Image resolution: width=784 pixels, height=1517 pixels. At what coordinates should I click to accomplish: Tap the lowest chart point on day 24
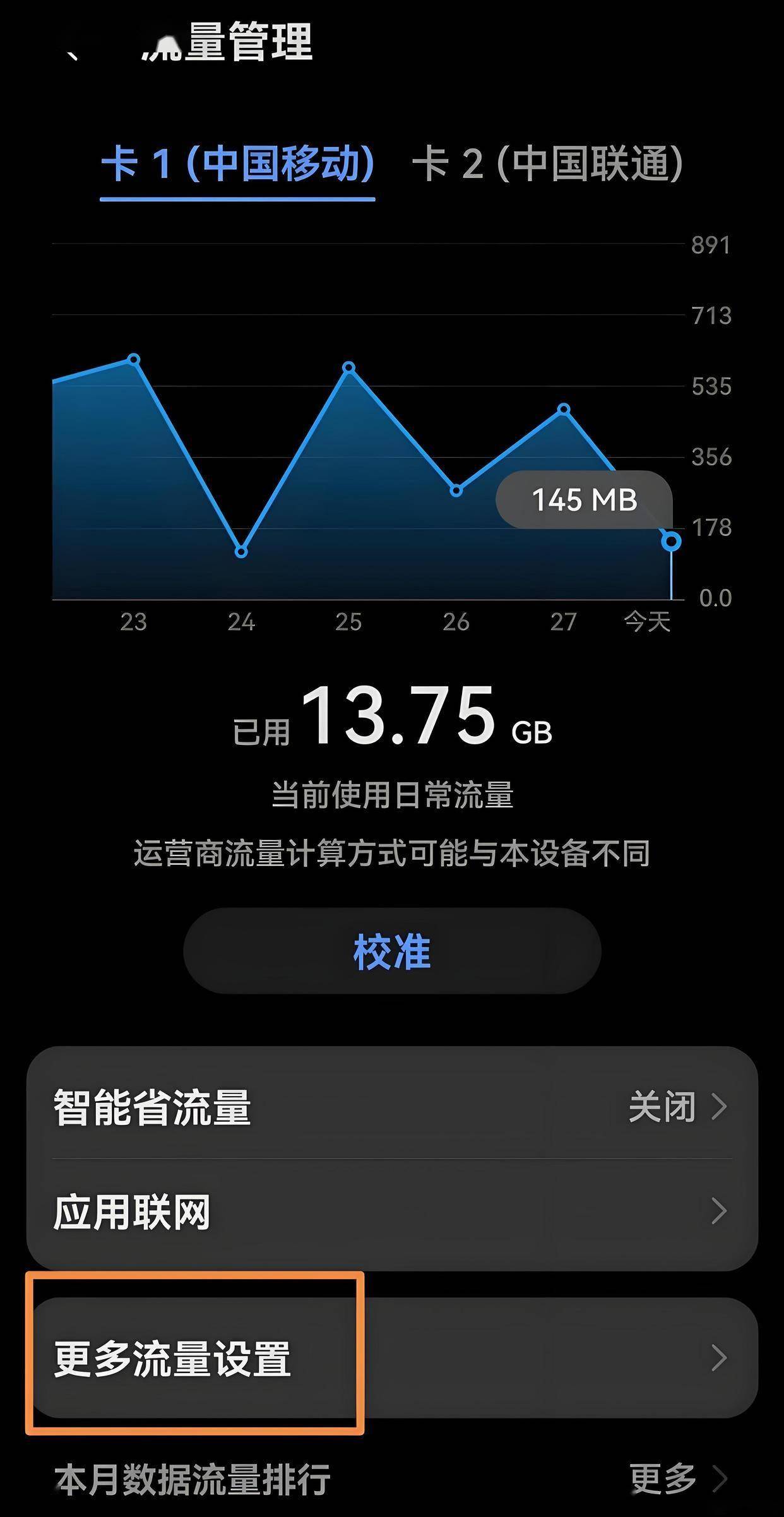click(x=242, y=551)
